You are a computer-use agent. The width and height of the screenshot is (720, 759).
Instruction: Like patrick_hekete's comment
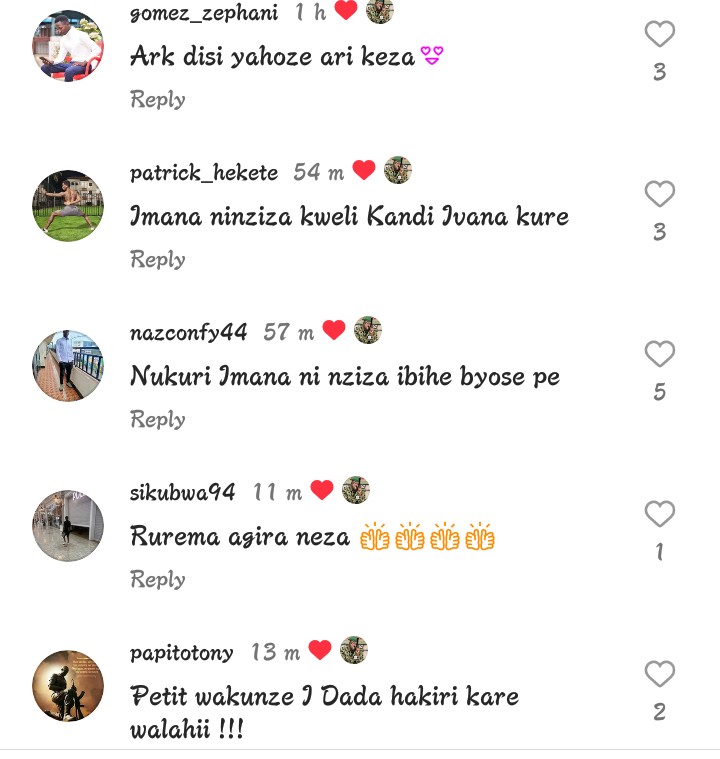pyautogui.click(x=659, y=194)
